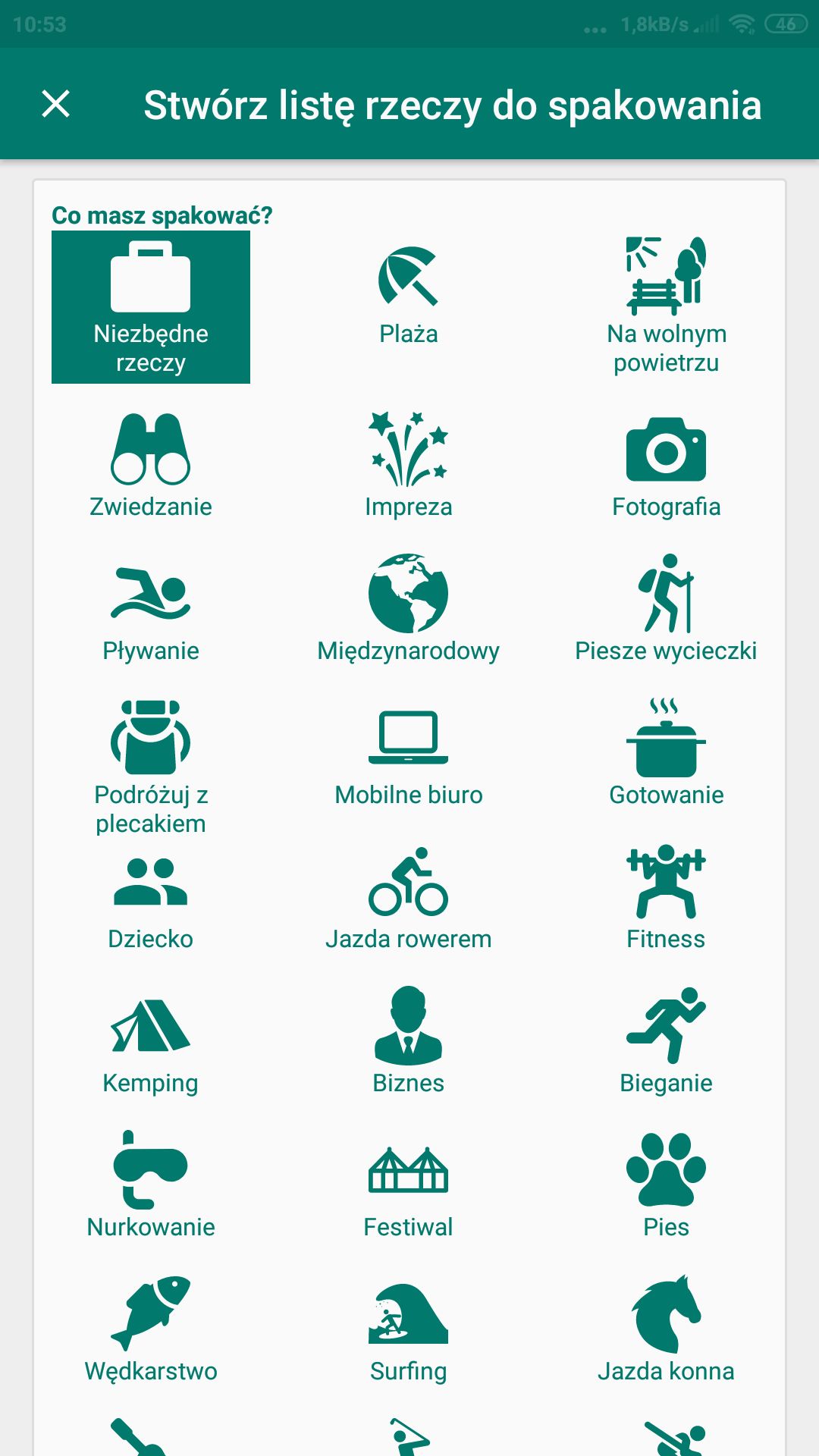Screen dimensions: 819x1456
Task: Pick the Dziecko category
Action: 151,898
